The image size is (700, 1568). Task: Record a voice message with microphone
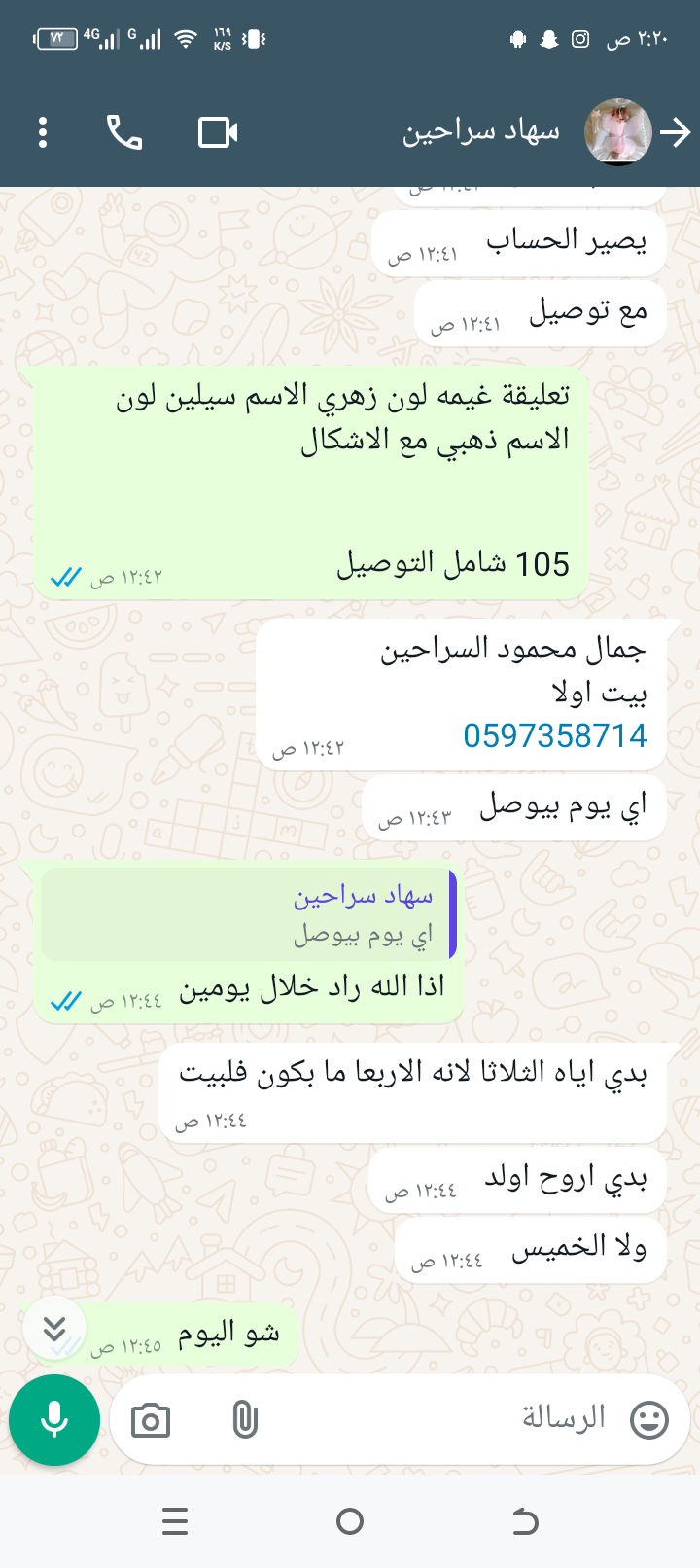pos(54,1420)
